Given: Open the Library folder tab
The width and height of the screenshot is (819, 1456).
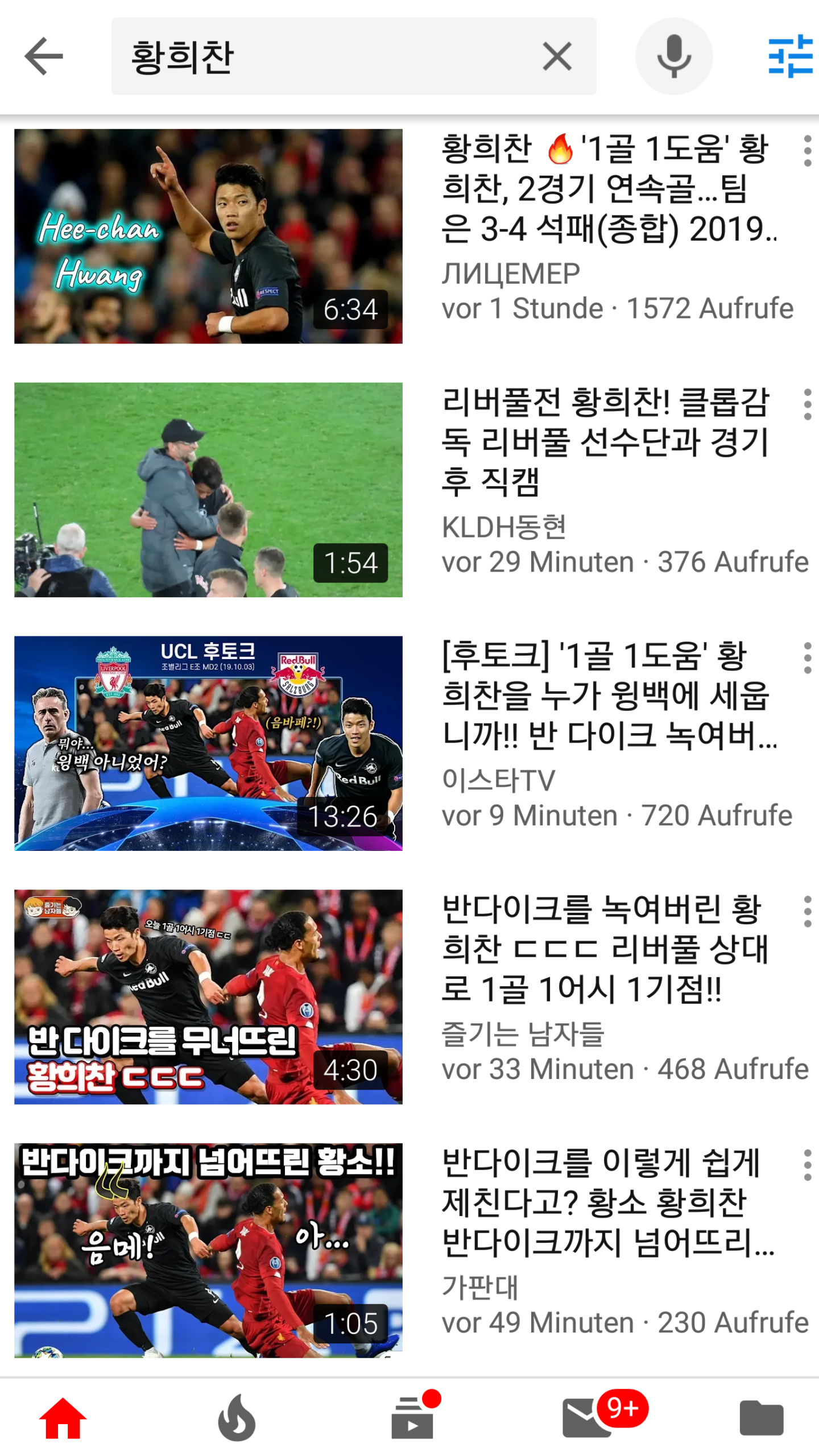Looking at the screenshot, I should click(x=762, y=1418).
